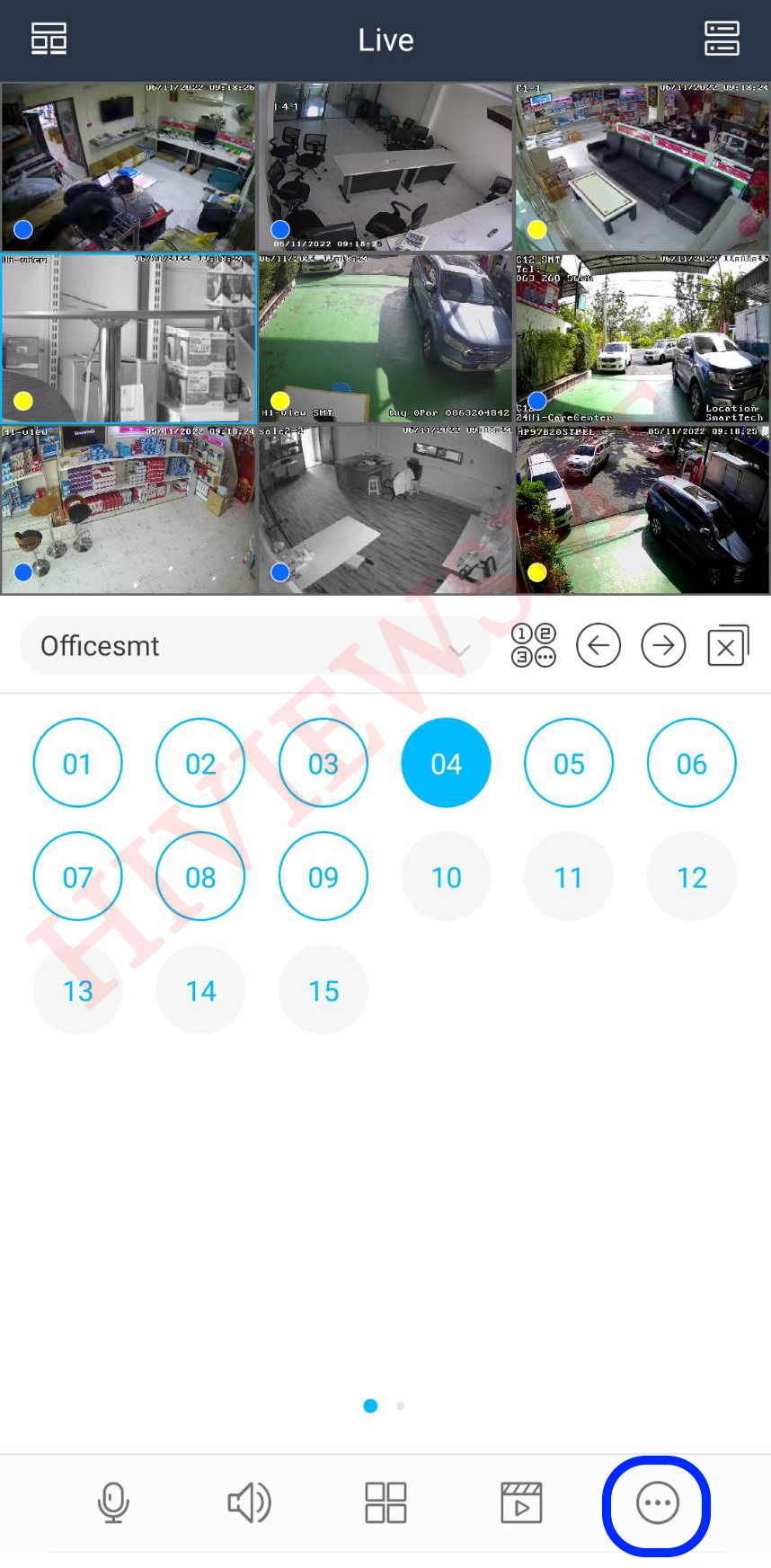
Task: Change the split-screen grid layout
Action: click(x=385, y=1502)
